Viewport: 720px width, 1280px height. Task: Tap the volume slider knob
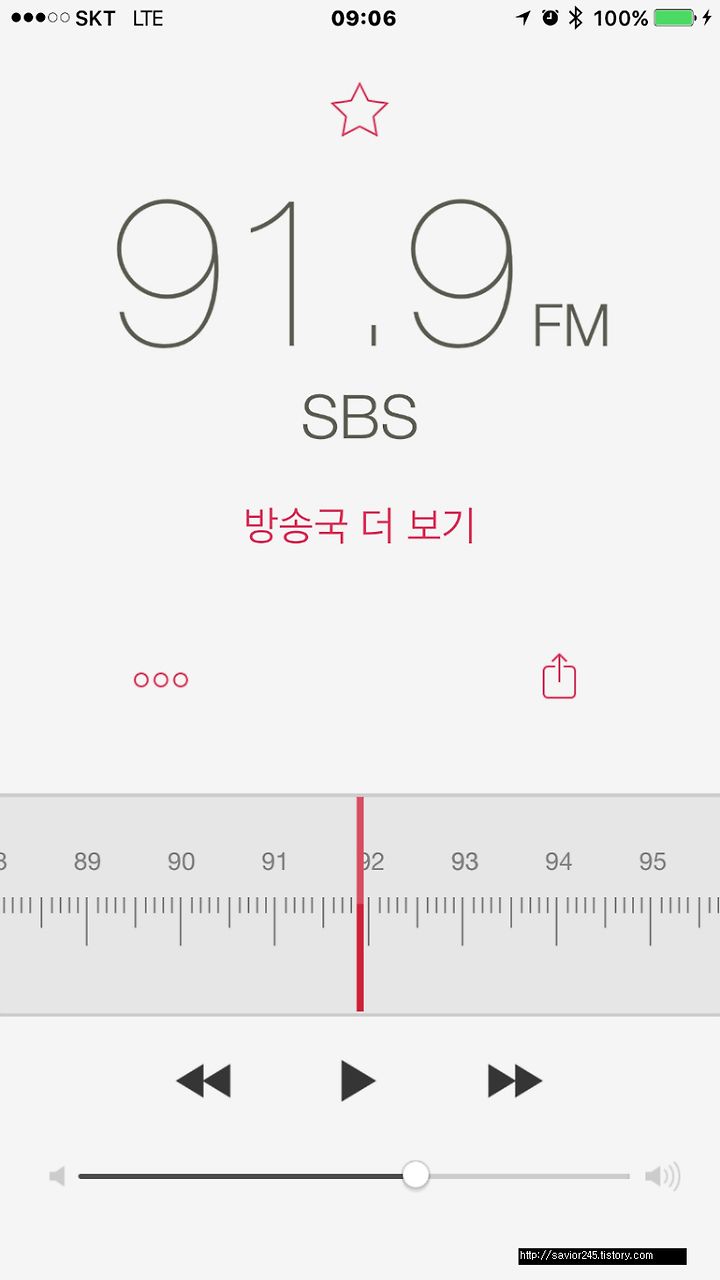416,1175
